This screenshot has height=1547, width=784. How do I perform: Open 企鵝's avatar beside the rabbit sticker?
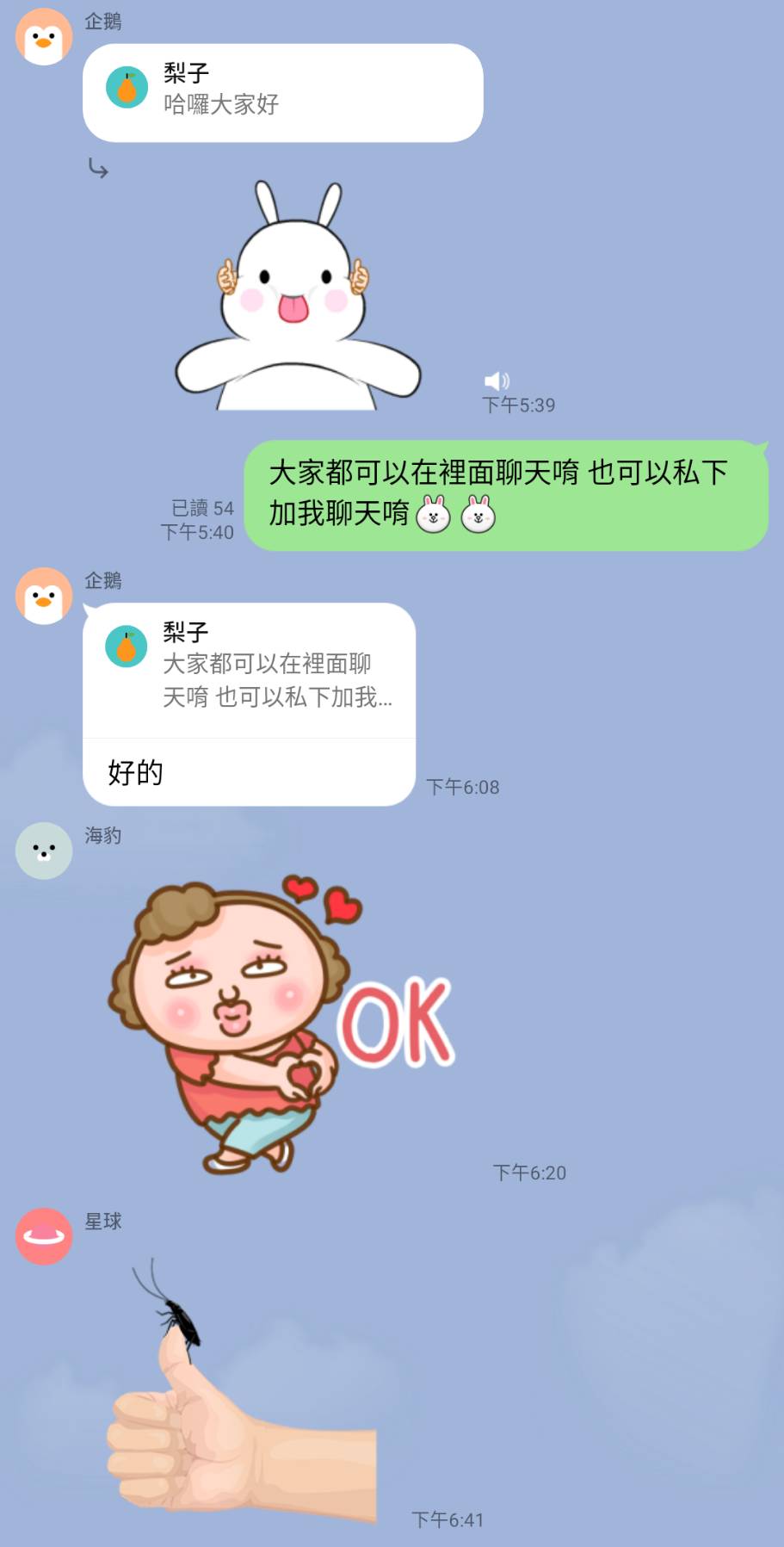click(43, 37)
